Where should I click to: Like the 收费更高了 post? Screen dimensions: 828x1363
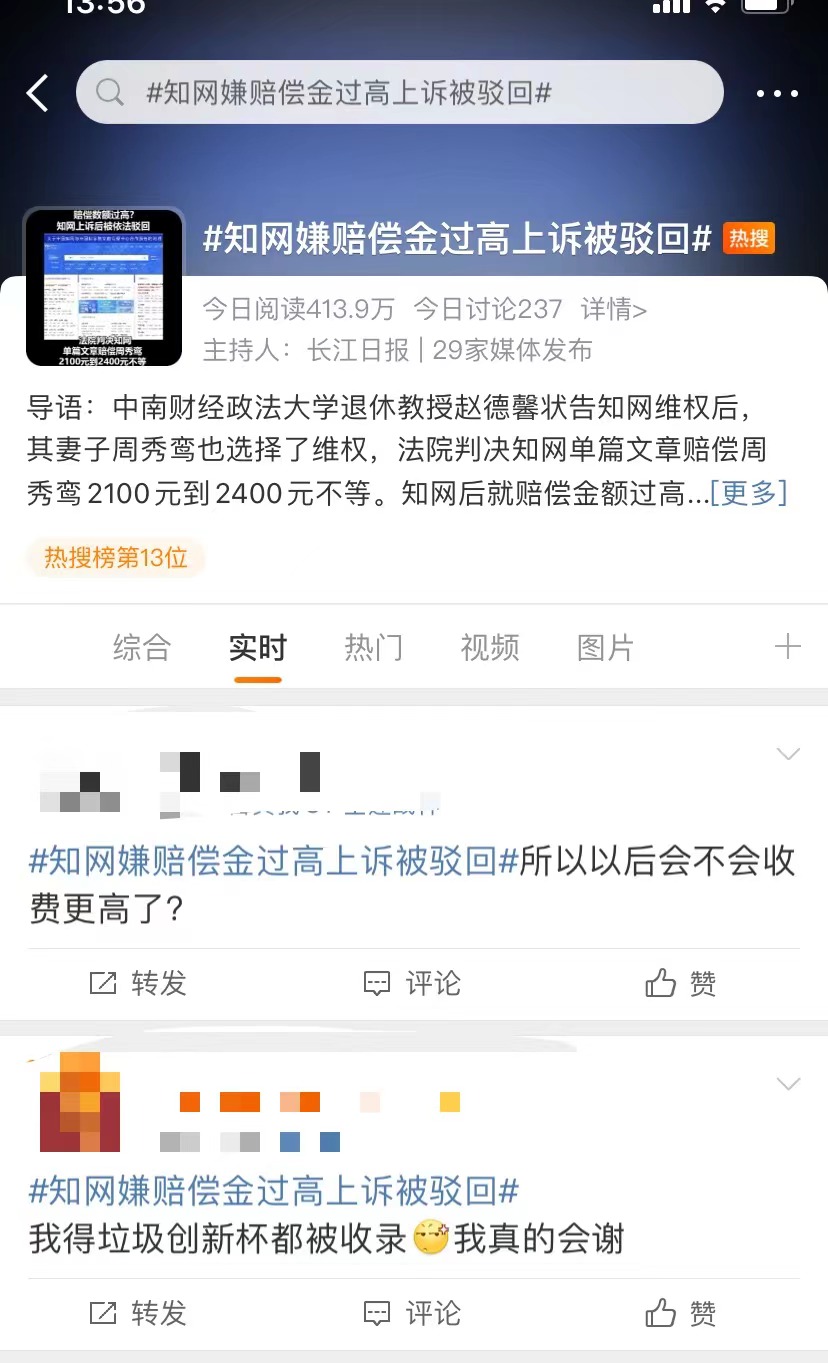(681, 983)
